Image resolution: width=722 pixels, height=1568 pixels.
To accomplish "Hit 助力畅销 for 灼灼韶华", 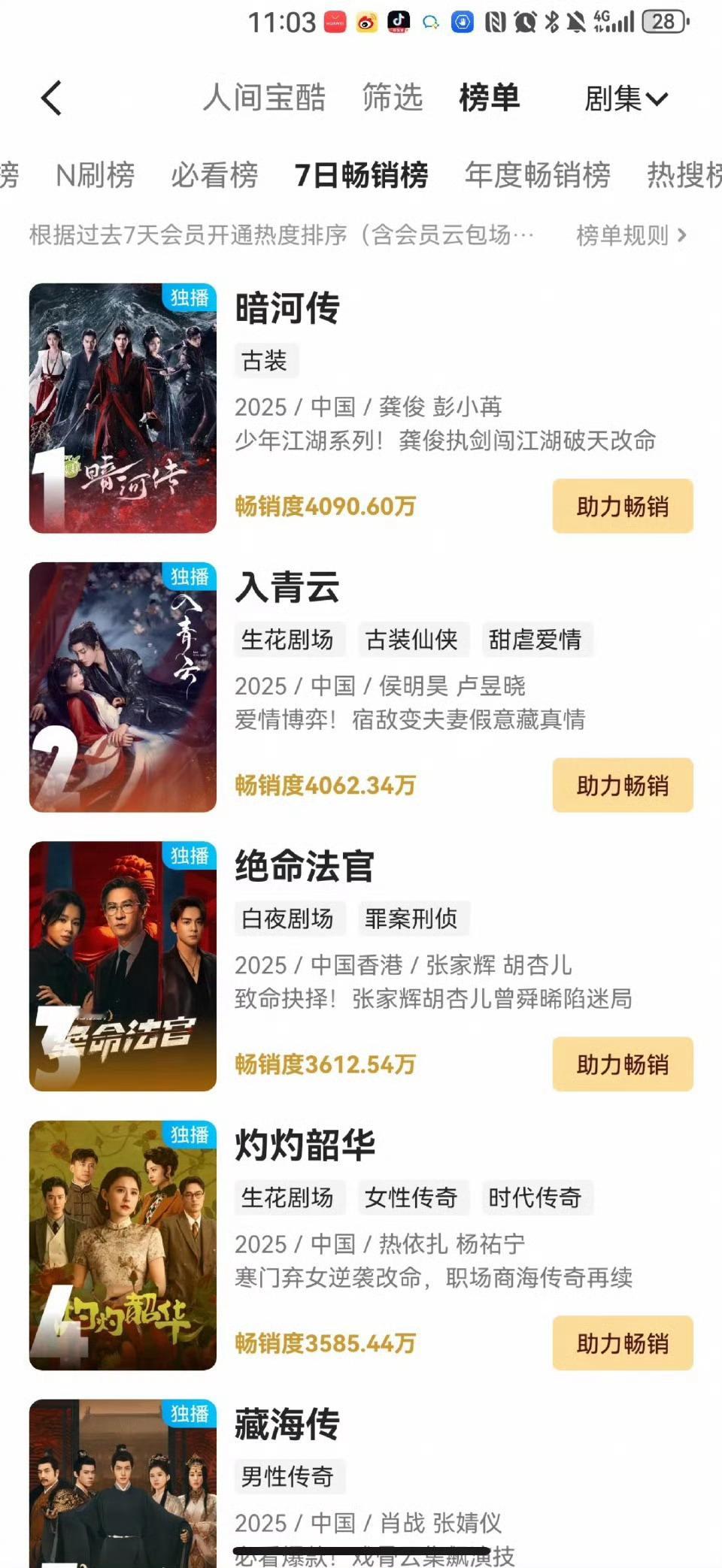I will [x=623, y=1342].
